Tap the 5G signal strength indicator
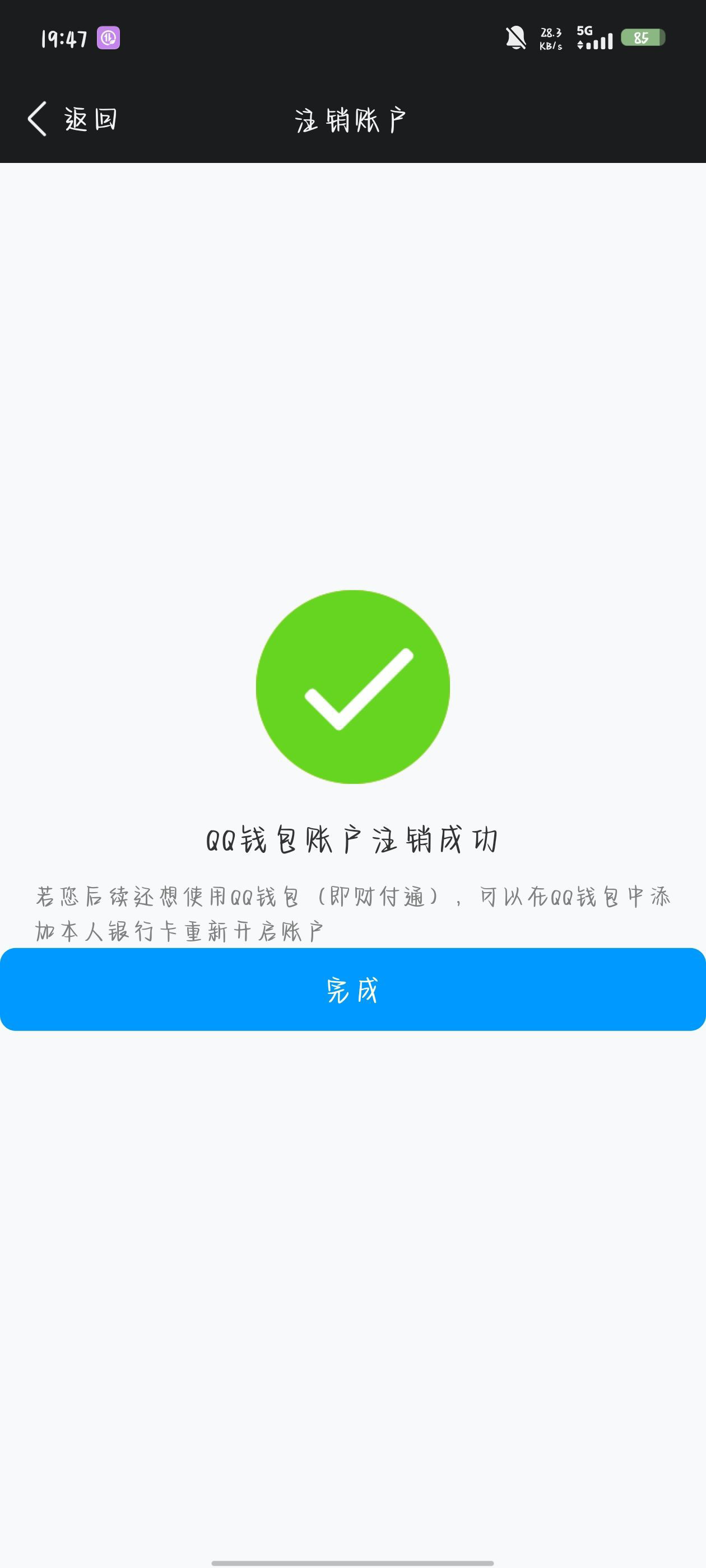 click(x=594, y=38)
